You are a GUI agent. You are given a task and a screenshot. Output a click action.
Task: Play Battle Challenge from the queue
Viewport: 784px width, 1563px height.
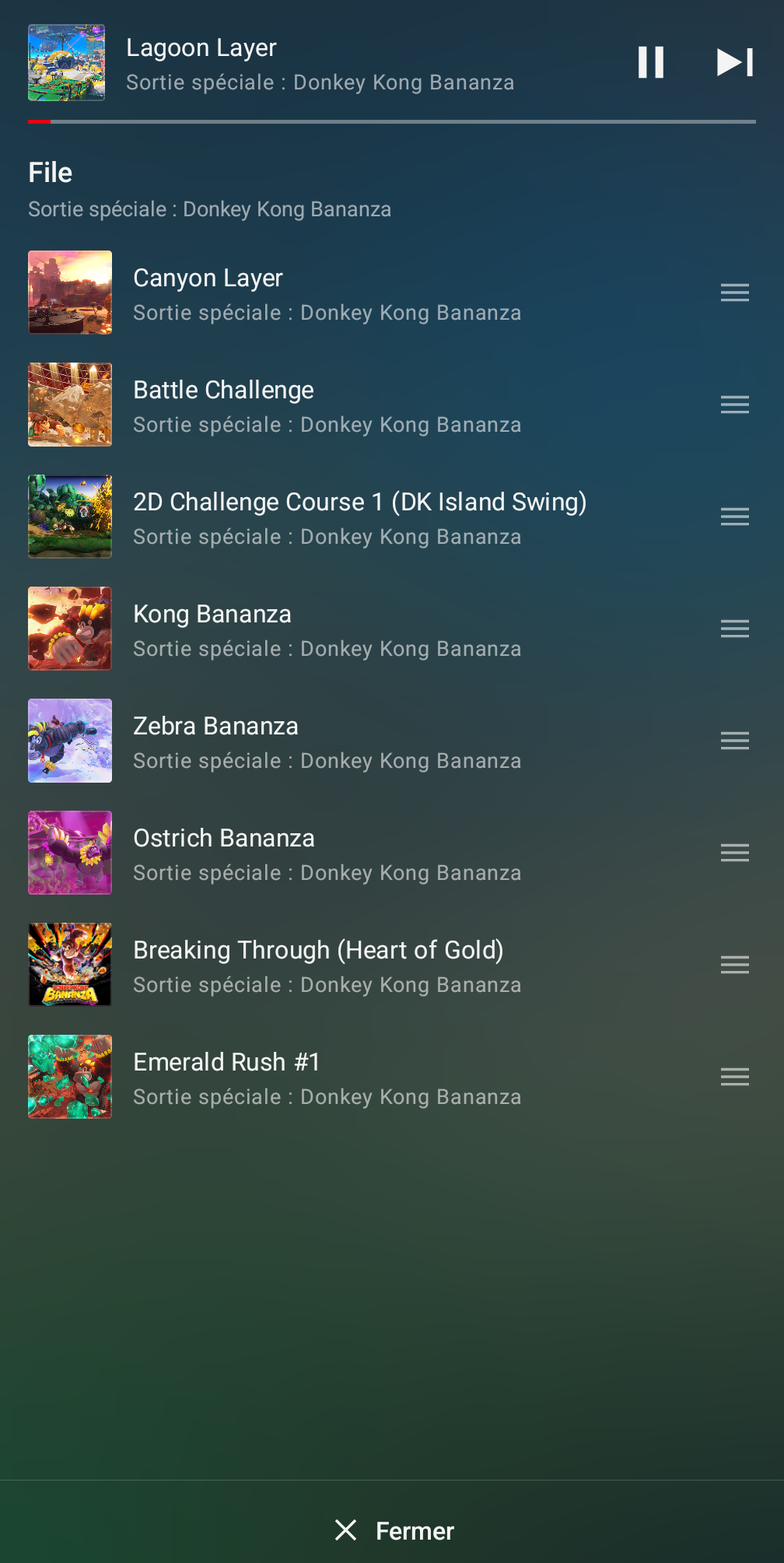[x=327, y=405]
